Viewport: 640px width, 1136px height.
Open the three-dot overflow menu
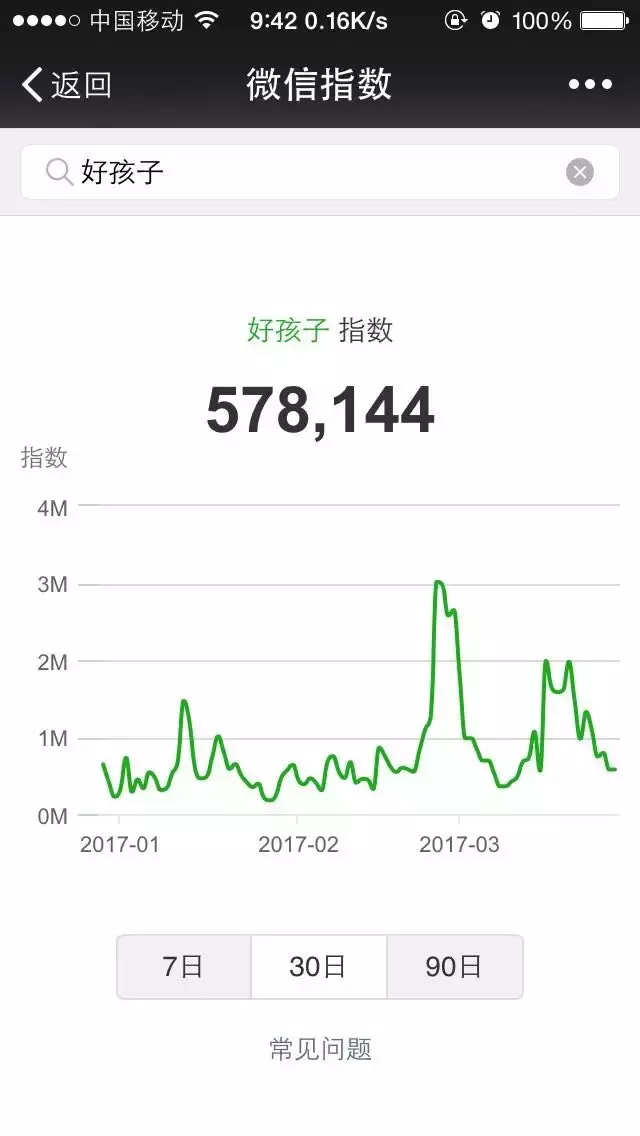point(590,85)
